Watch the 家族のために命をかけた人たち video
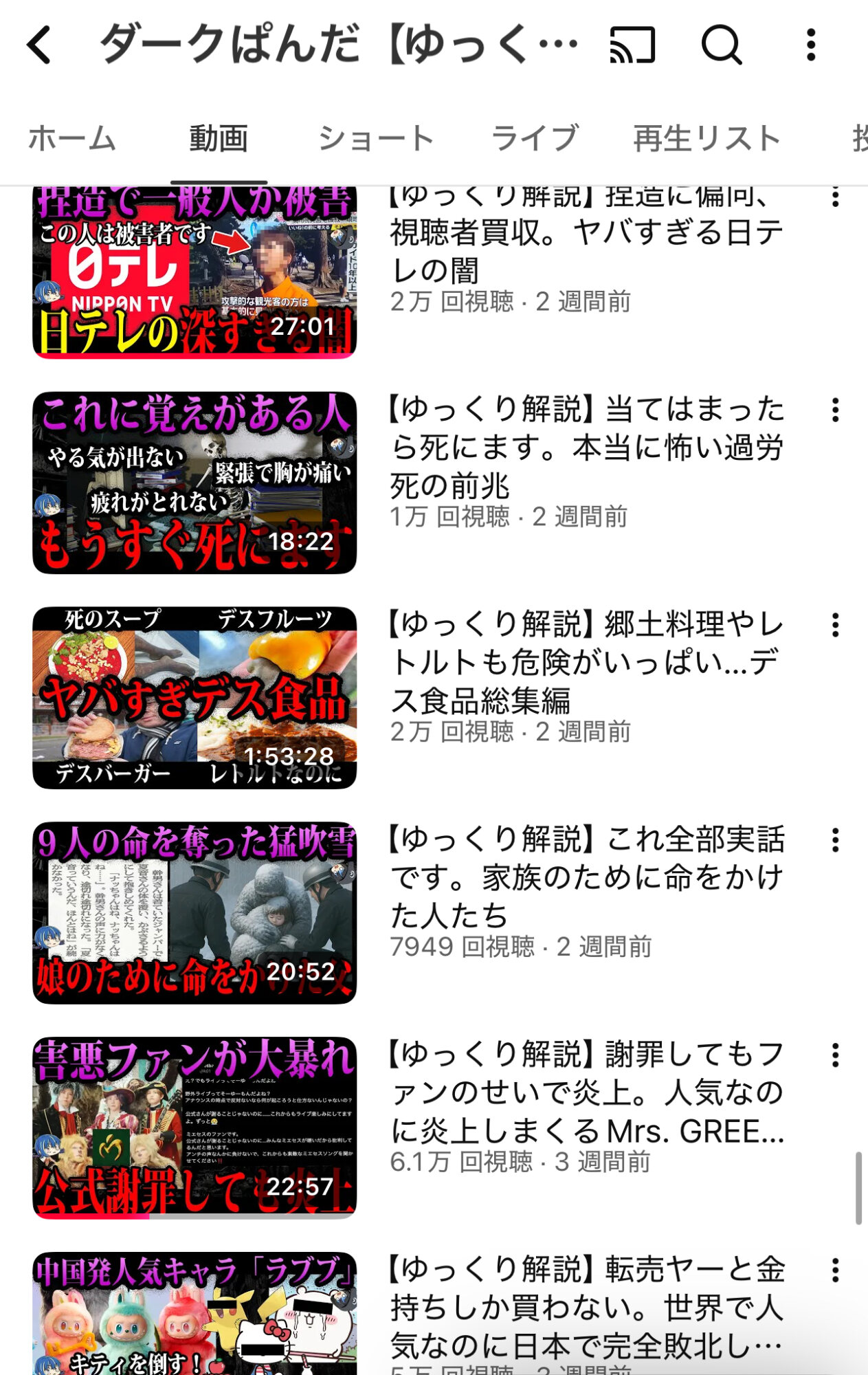Viewport: 868px width, 1375px height. [x=194, y=913]
